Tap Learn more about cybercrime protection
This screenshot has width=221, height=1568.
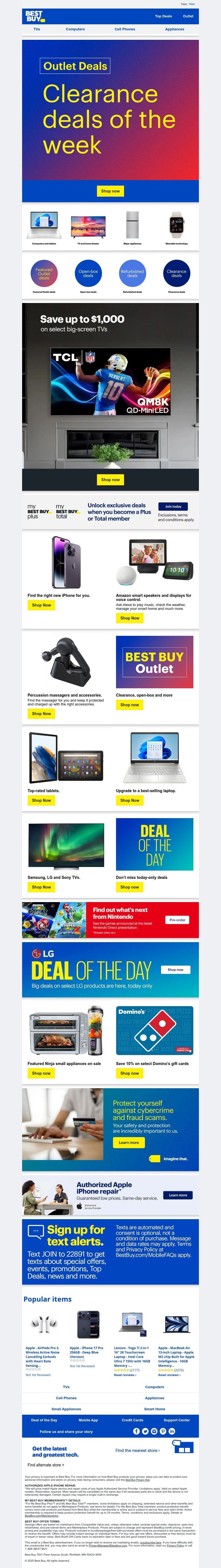pos(128,1143)
